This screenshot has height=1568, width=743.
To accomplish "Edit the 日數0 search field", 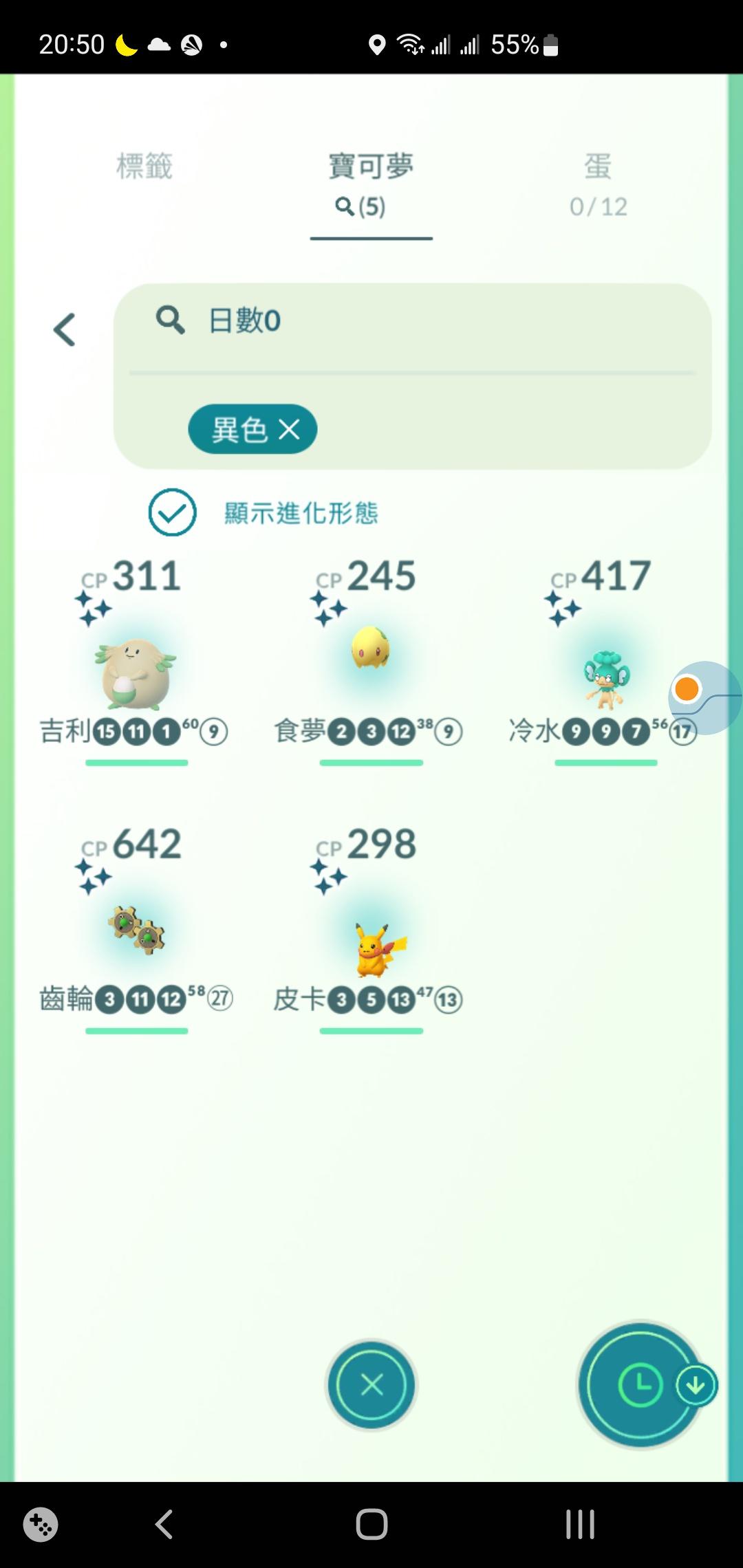I will [413, 321].
